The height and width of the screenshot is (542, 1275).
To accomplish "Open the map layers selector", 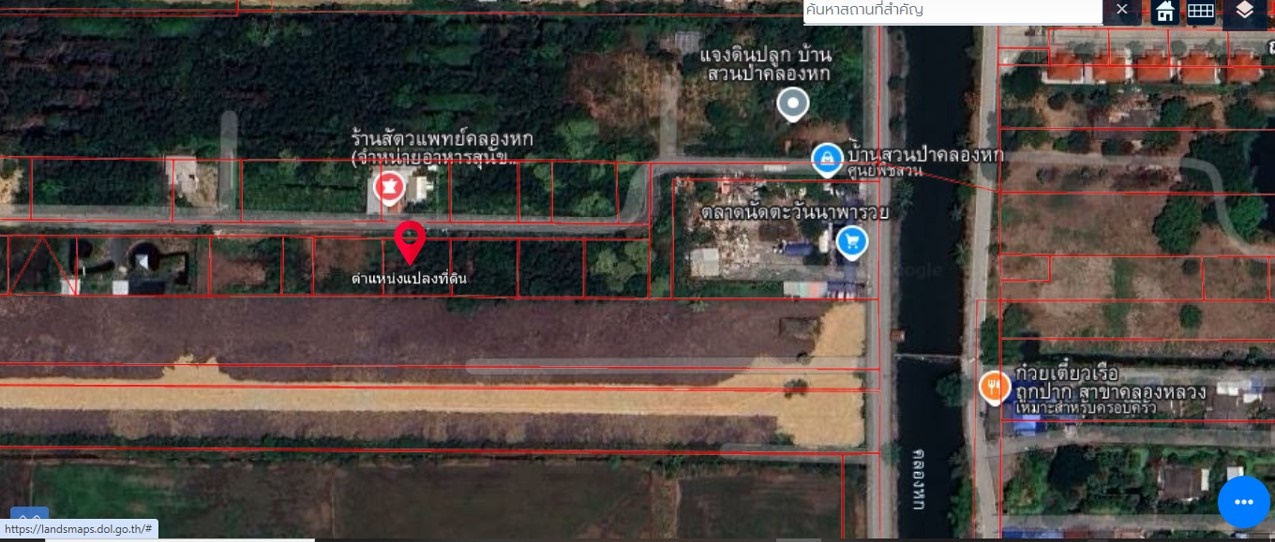I will tap(1244, 11).
